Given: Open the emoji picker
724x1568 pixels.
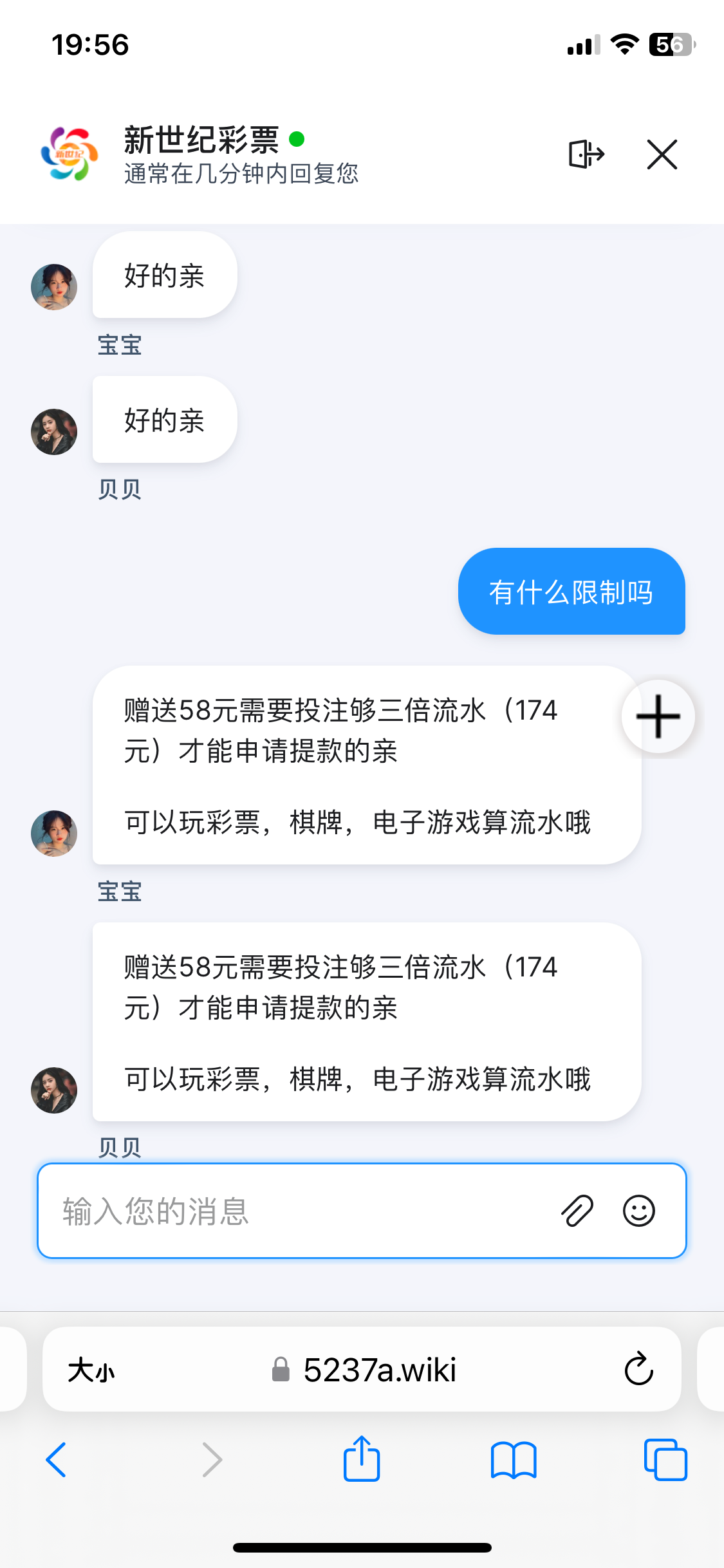Looking at the screenshot, I should tap(638, 1211).
